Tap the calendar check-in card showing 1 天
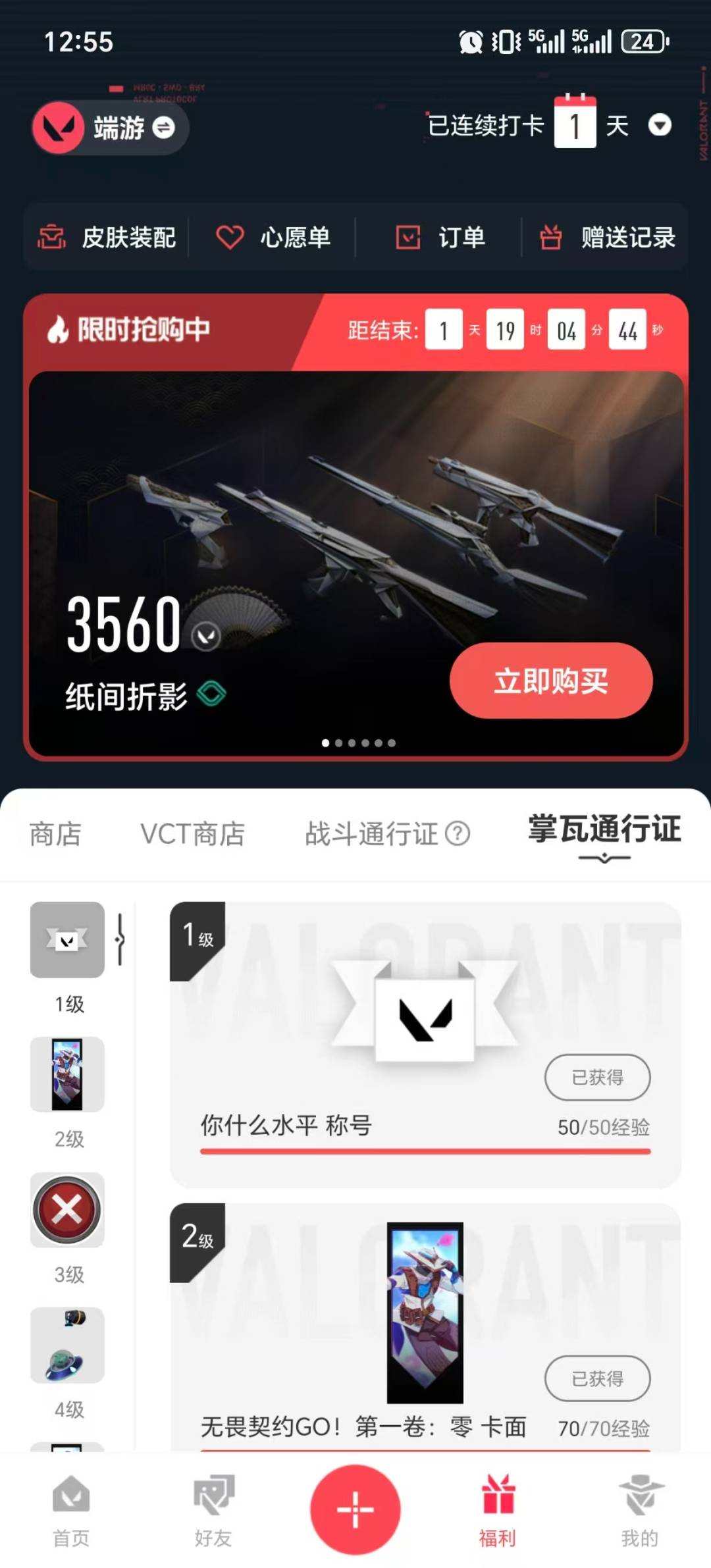 click(574, 124)
